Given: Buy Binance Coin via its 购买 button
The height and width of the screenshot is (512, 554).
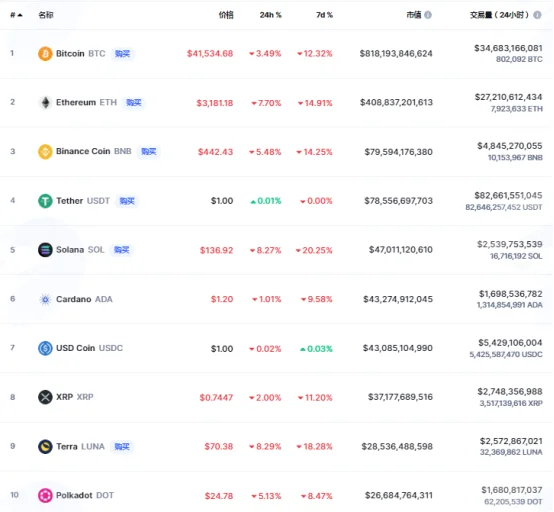Looking at the screenshot, I should pyautogui.click(x=148, y=152).
